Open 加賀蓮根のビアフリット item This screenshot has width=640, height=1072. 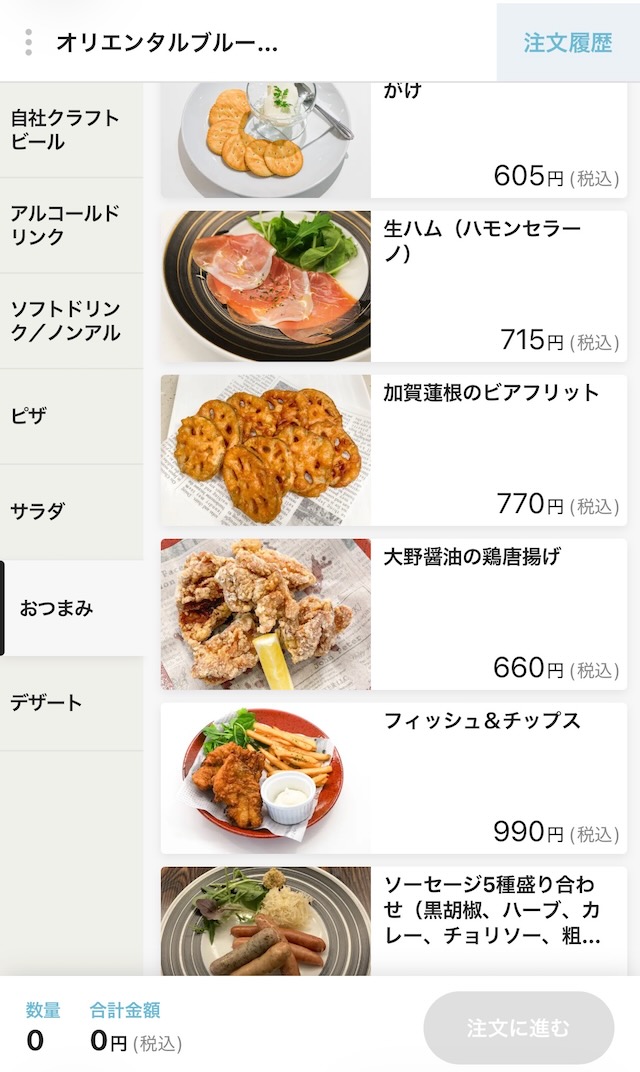[393, 450]
